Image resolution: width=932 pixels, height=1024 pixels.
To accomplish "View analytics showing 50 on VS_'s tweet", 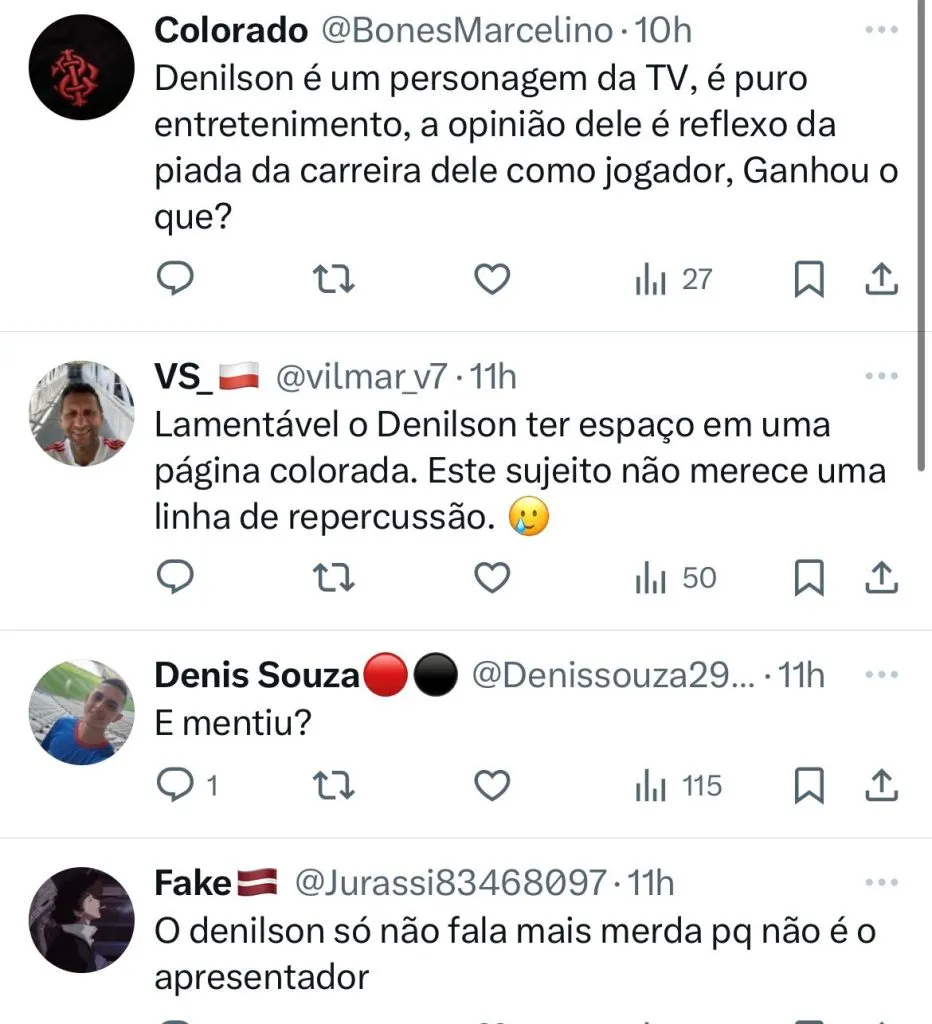I will (x=676, y=578).
